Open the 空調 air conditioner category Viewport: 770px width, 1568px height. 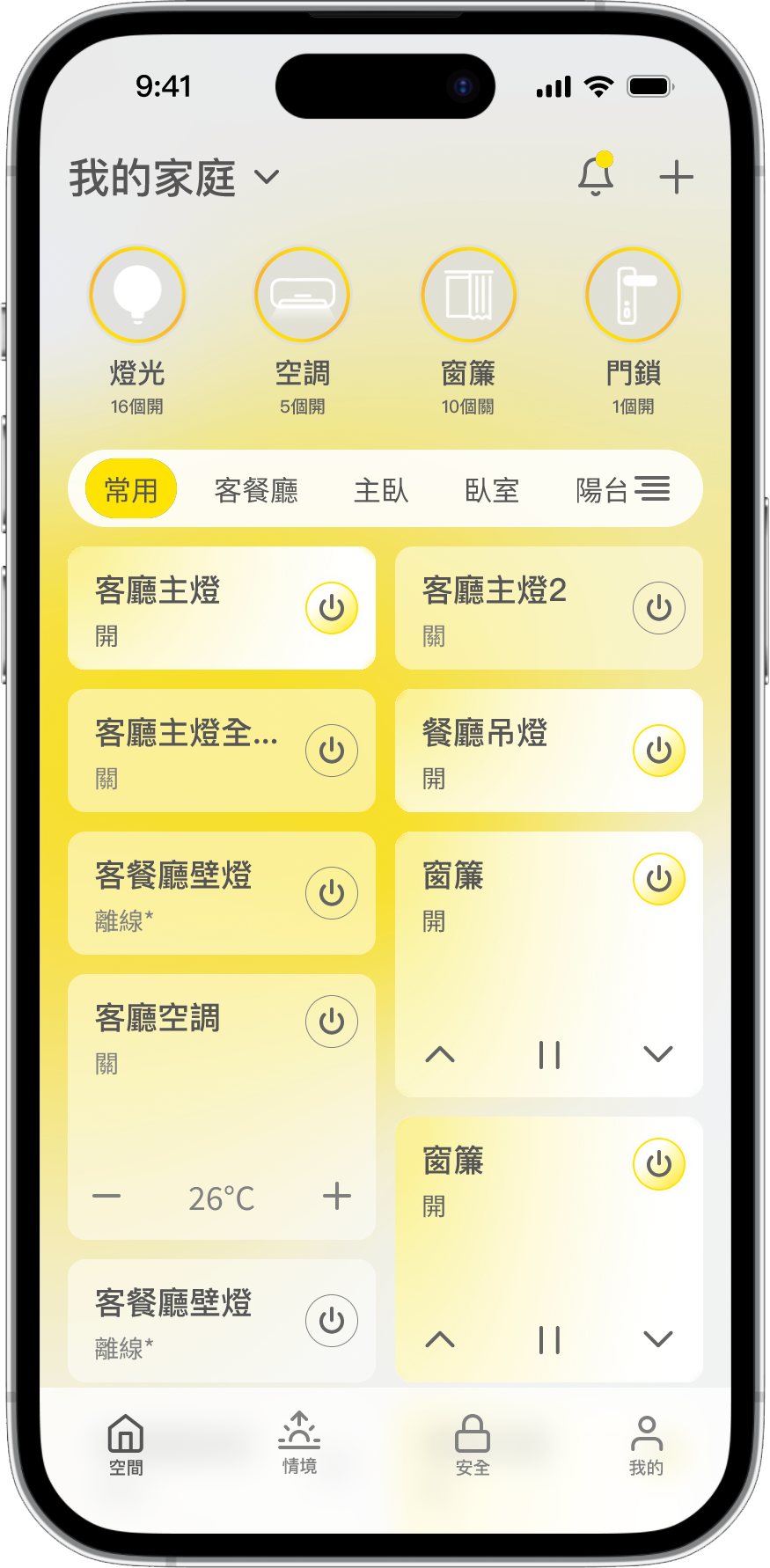pyautogui.click(x=302, y=295)
